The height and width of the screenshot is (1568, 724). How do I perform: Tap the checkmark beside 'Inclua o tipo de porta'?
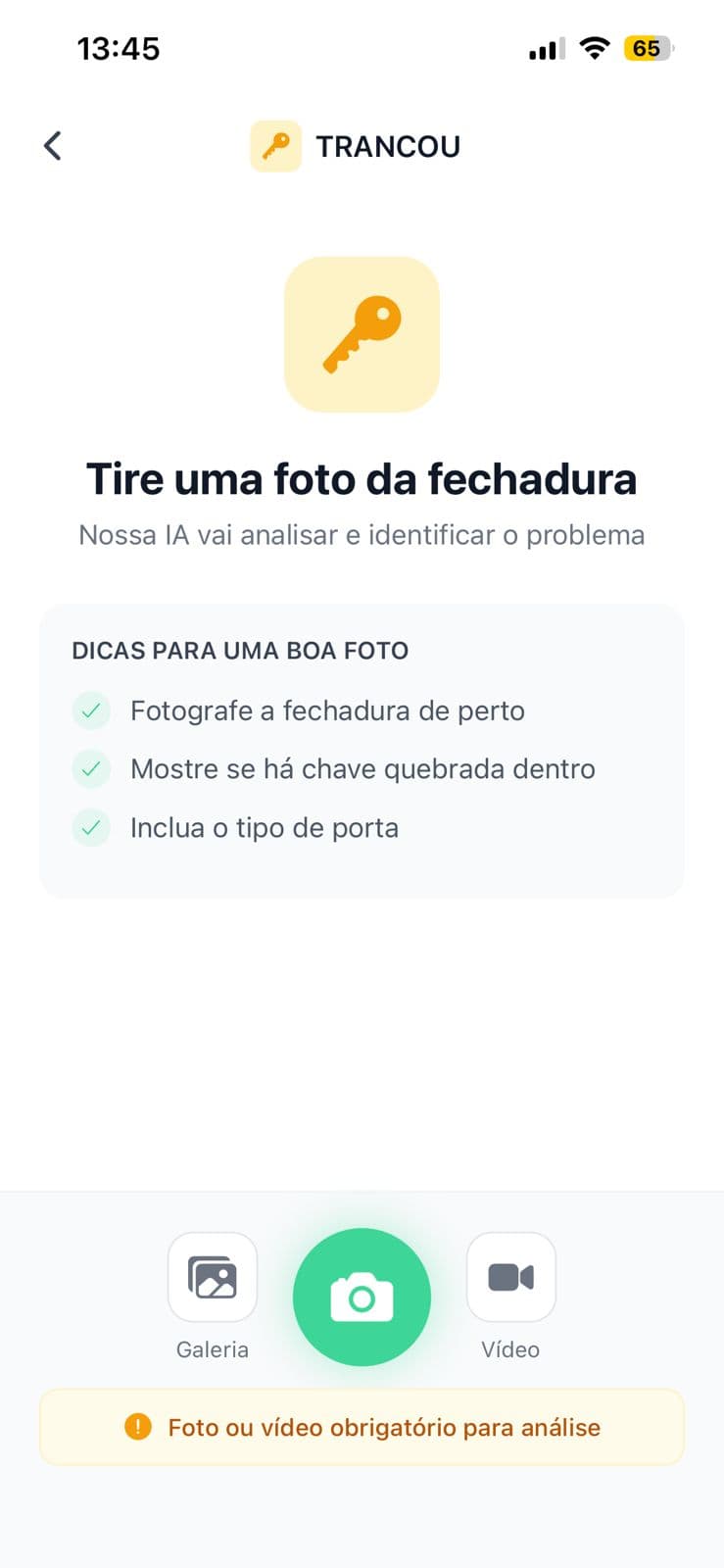tap(91, 827)
